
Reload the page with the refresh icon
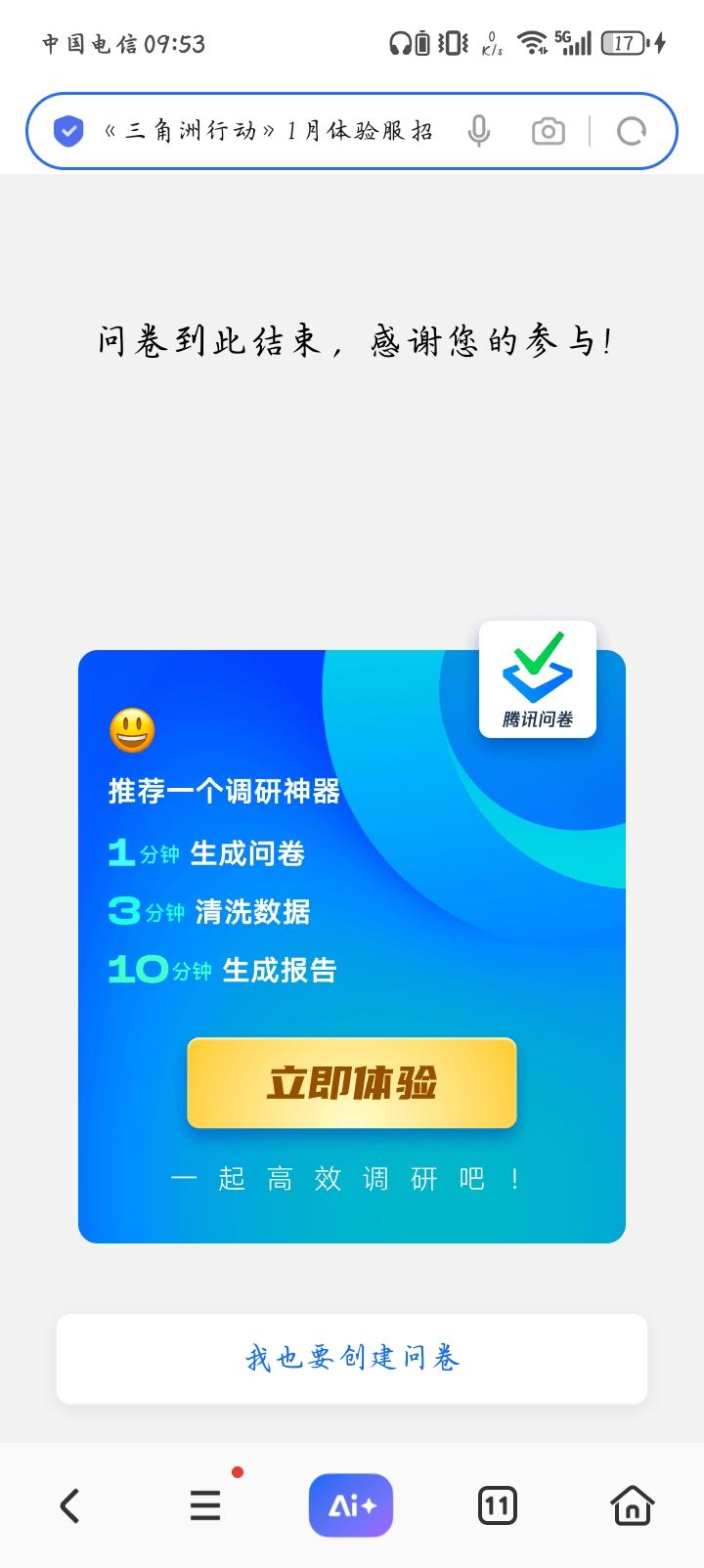pos(632,131)
